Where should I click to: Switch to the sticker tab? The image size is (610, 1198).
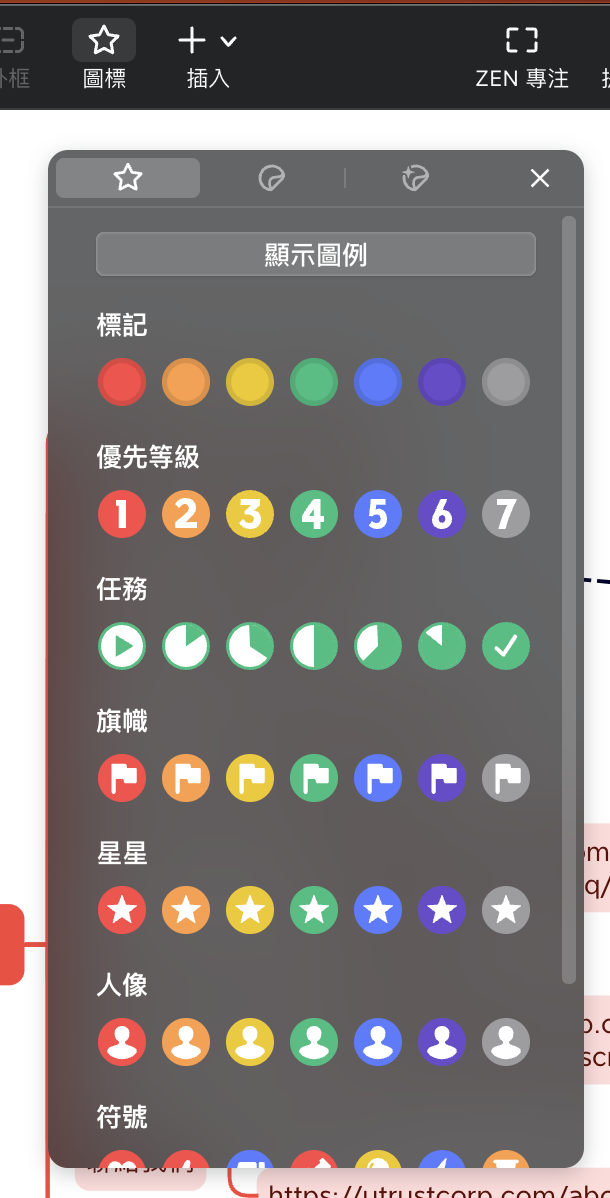click(271, 178)
